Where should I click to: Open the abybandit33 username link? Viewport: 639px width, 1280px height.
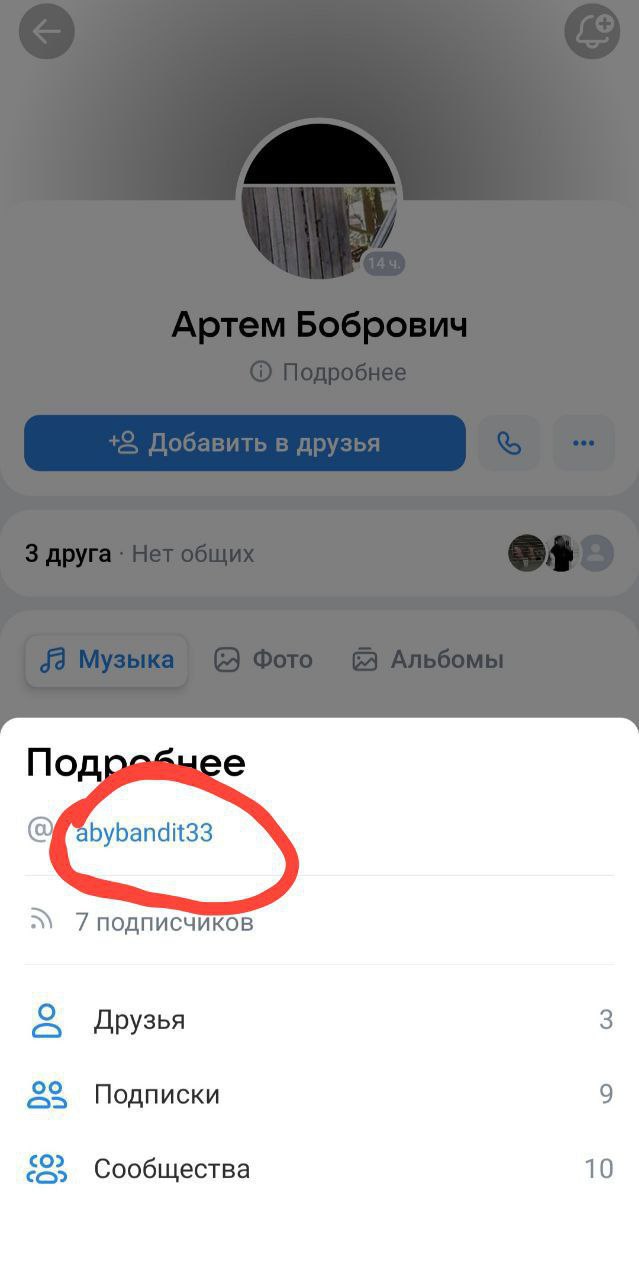(145, 833)
